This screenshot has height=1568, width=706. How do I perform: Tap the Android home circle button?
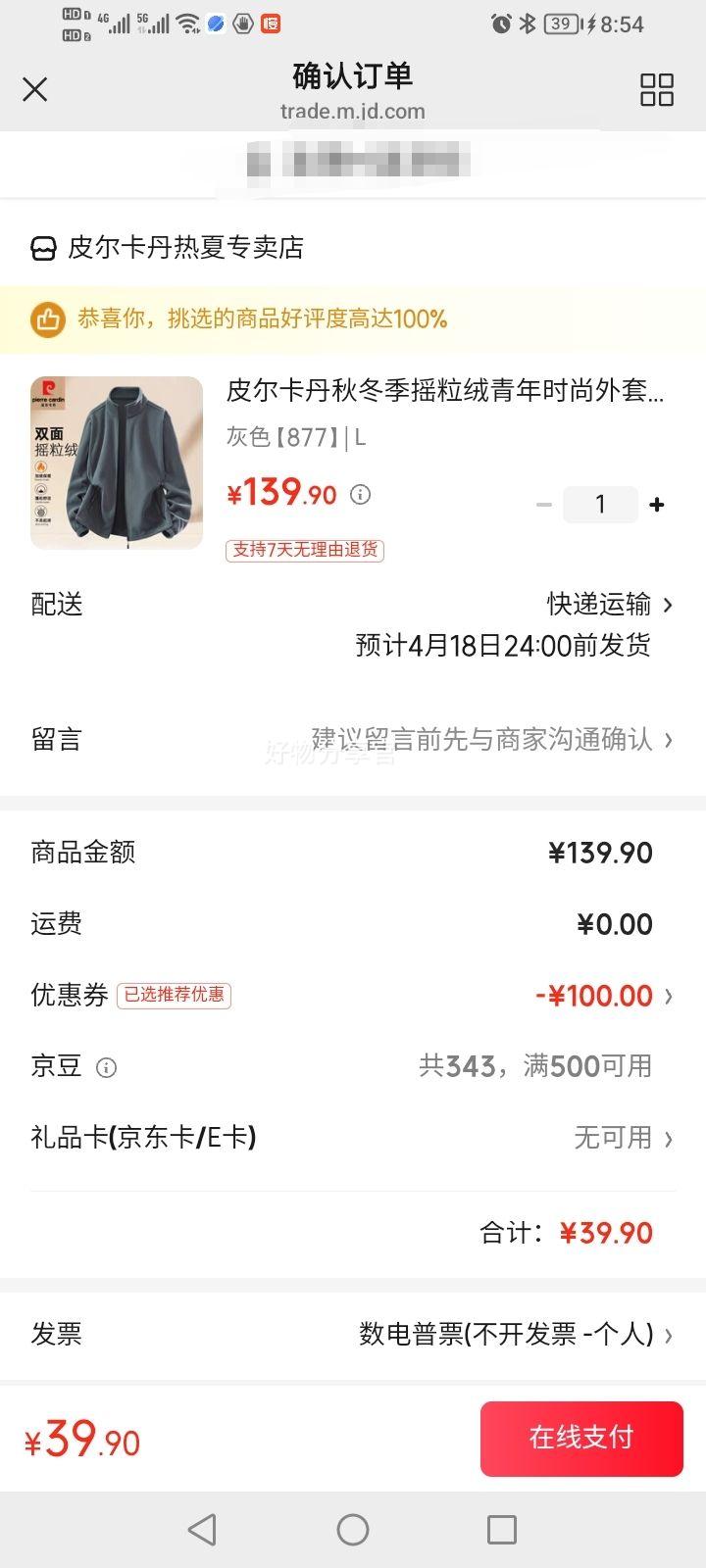(353, 1528)
